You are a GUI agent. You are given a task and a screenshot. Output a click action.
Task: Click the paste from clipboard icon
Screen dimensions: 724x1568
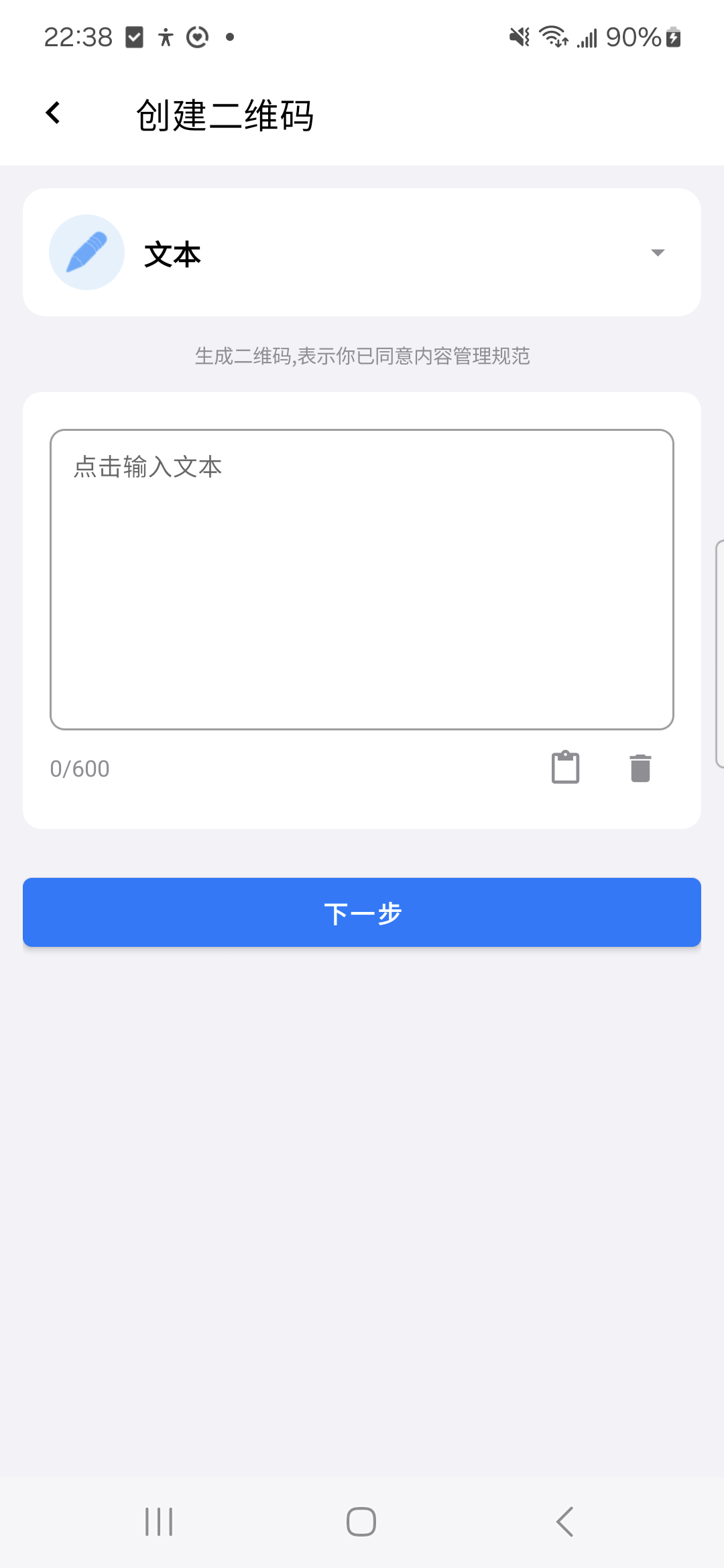pos(564,768)
